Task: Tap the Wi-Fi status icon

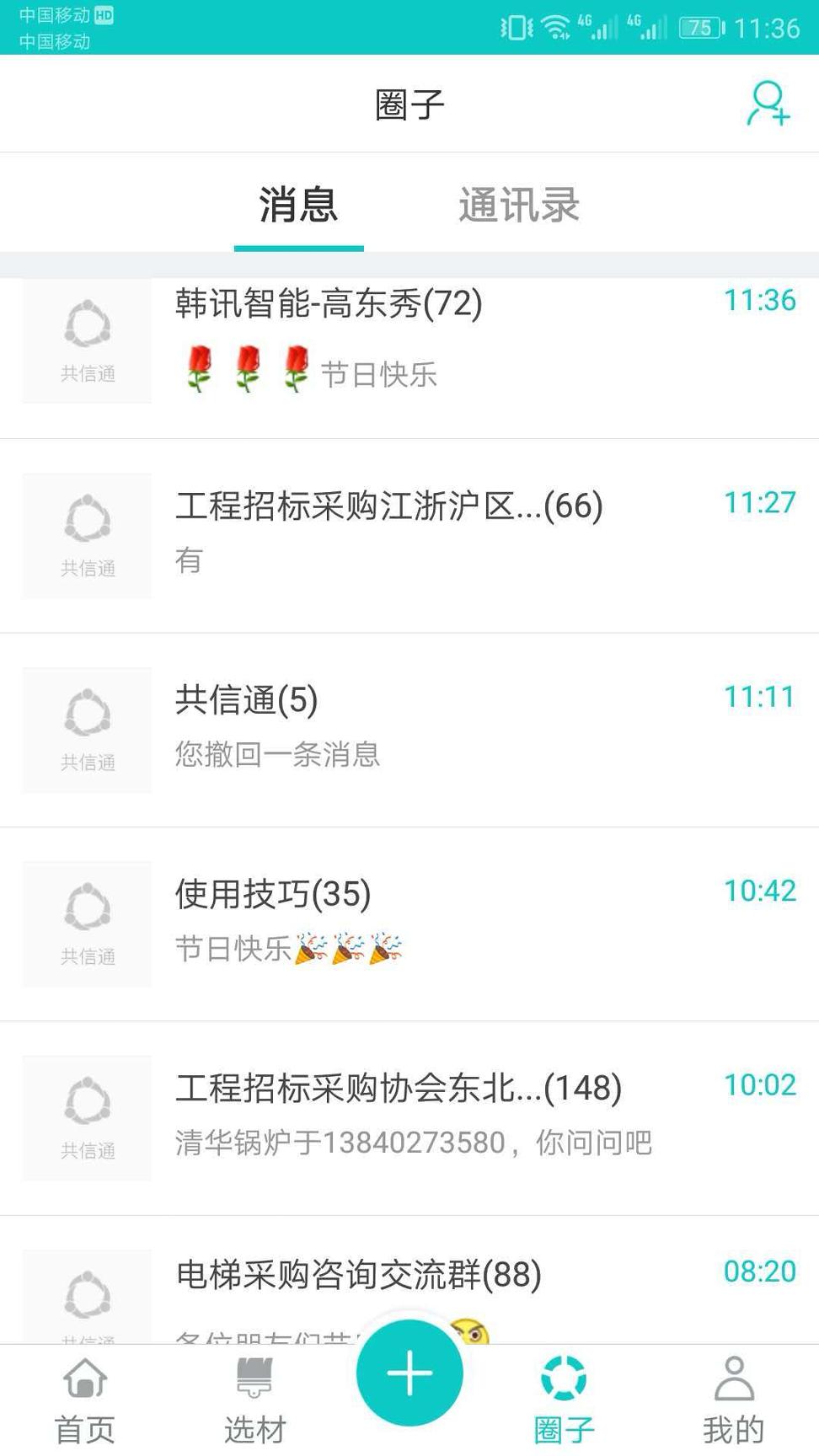Action: tap(554, 25)
